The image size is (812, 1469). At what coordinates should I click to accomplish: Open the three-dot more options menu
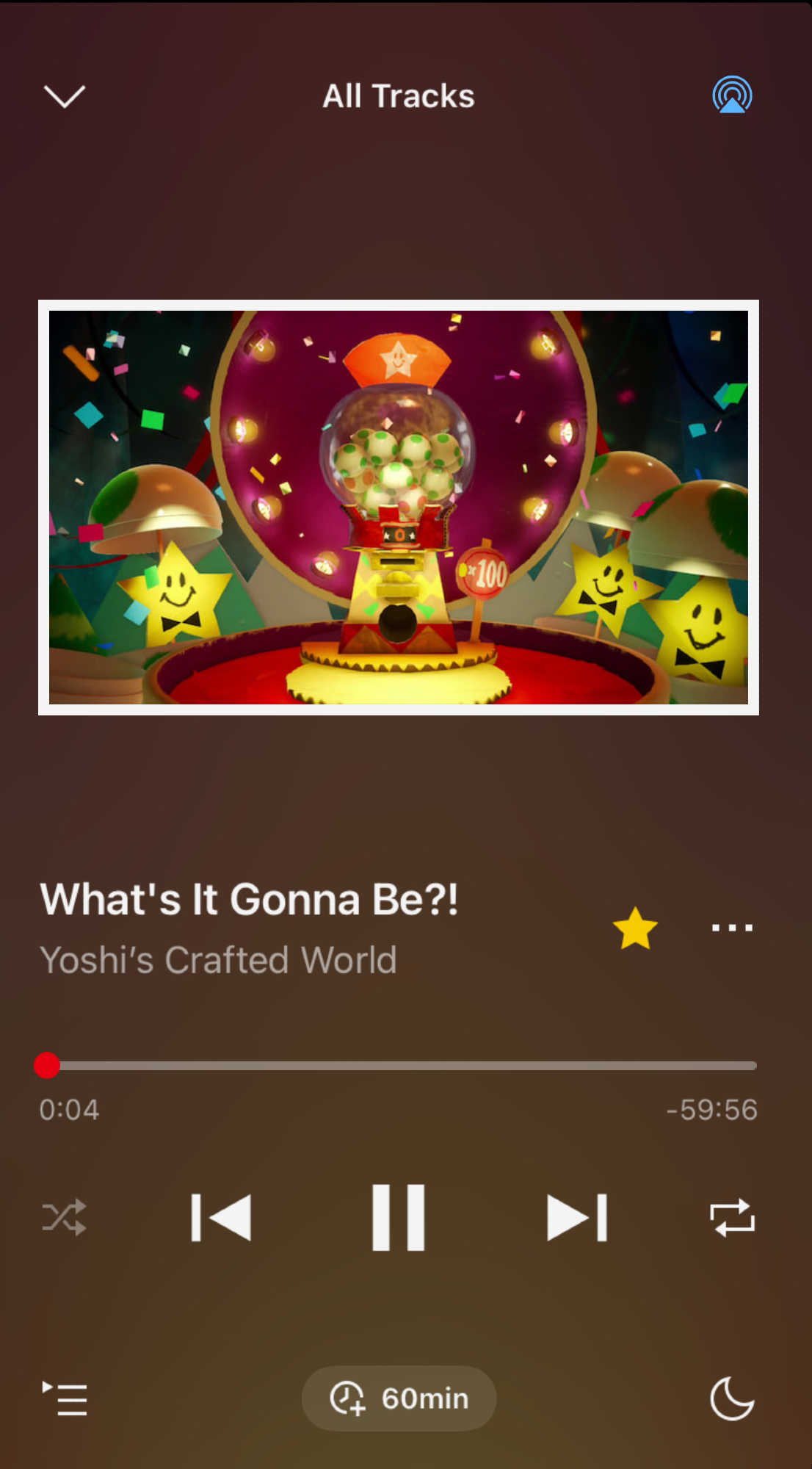[x=732, y=928]
